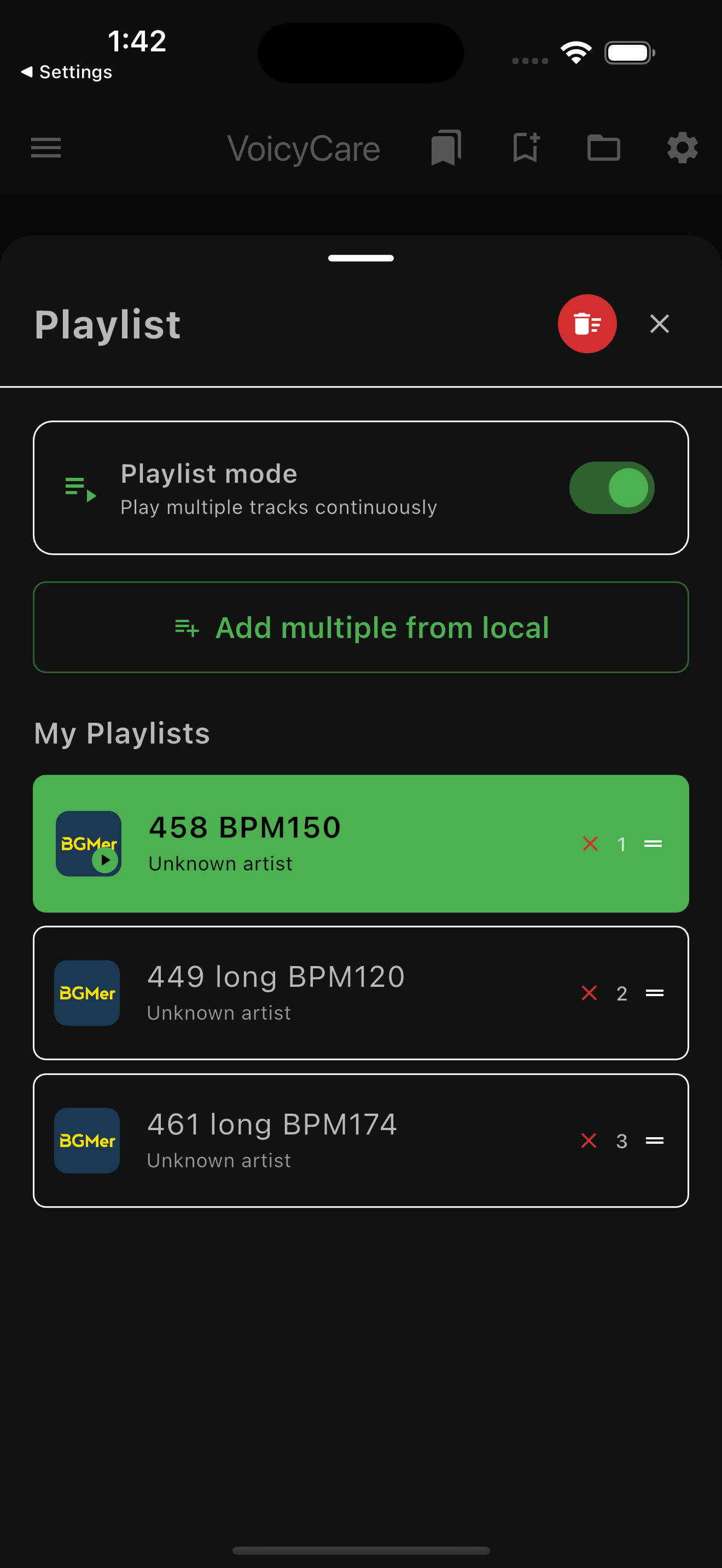Viewport: 722px width, 1568px height.
Task: Open the app settings gear
Action: point(682,148)
